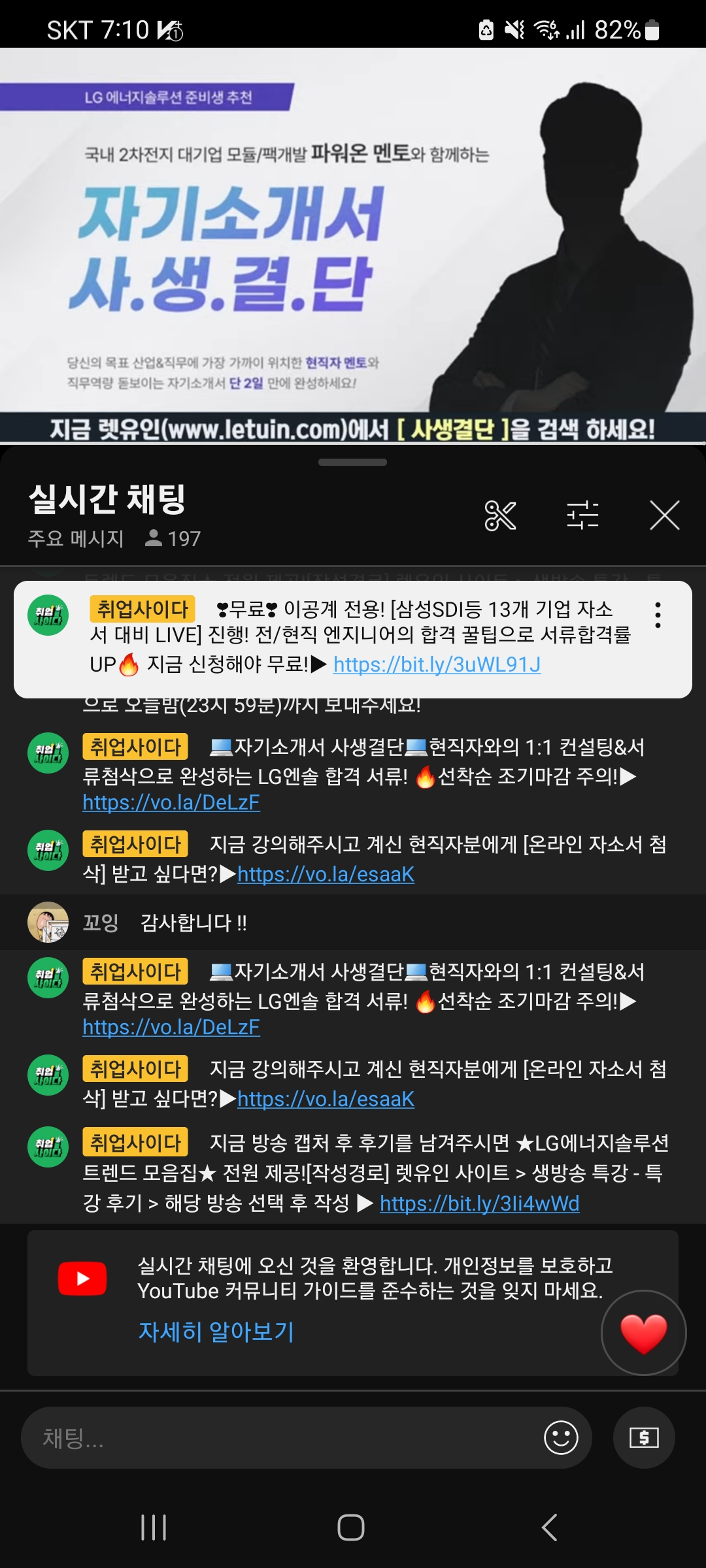706x1568 pixels.
Task: Open the clip scissors tool in live chat
Action: [x=500, y=515]
